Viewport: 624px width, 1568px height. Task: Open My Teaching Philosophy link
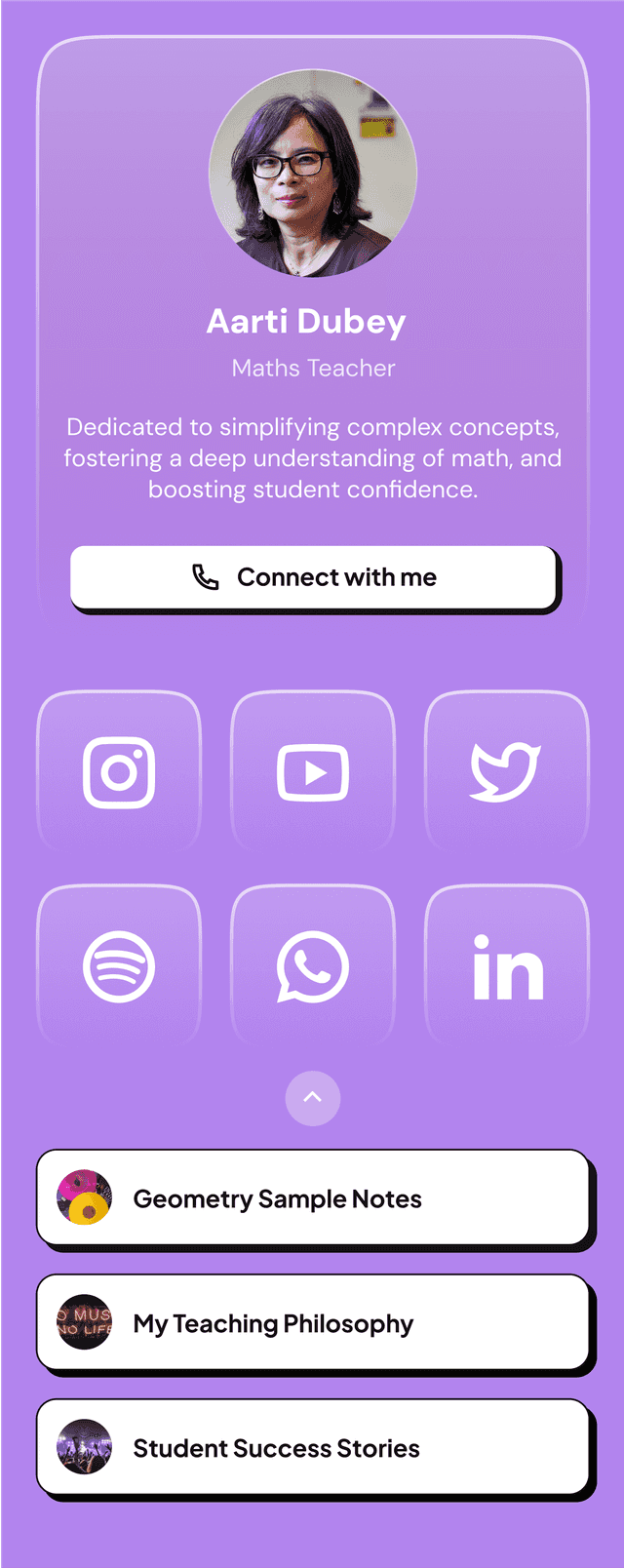pos(313,1323)
